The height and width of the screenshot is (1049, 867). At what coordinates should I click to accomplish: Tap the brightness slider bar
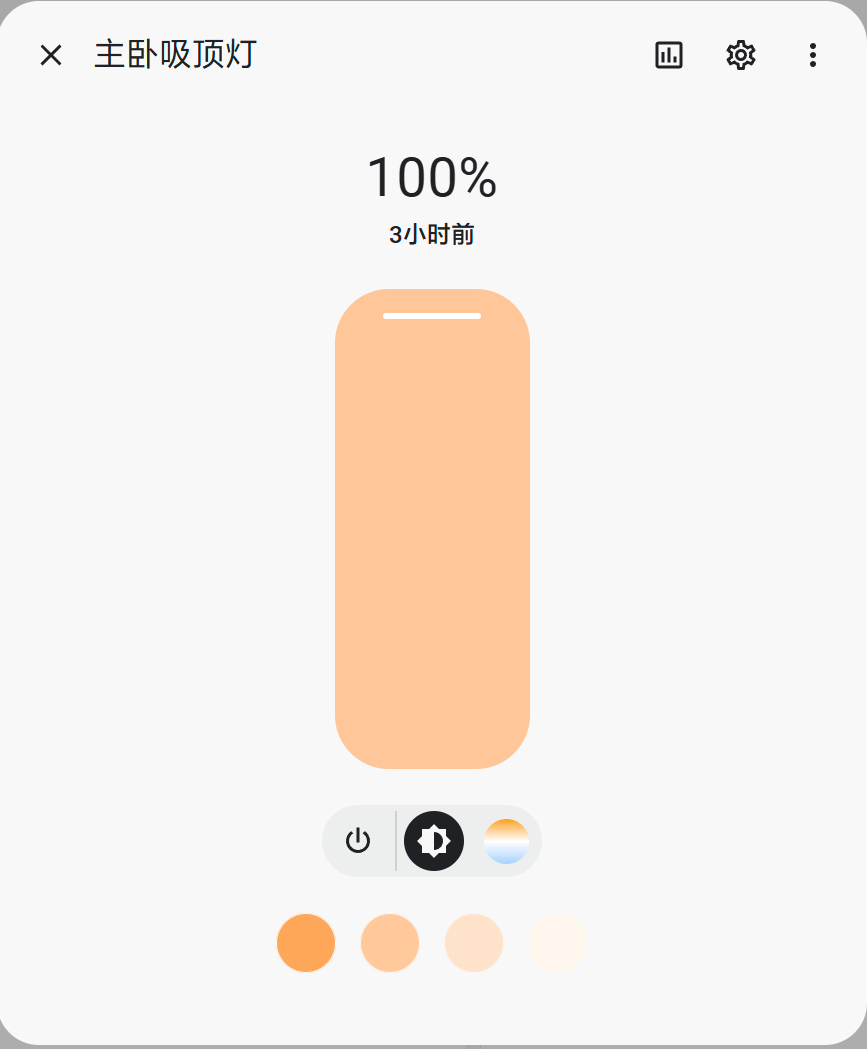tap(432, 529)
